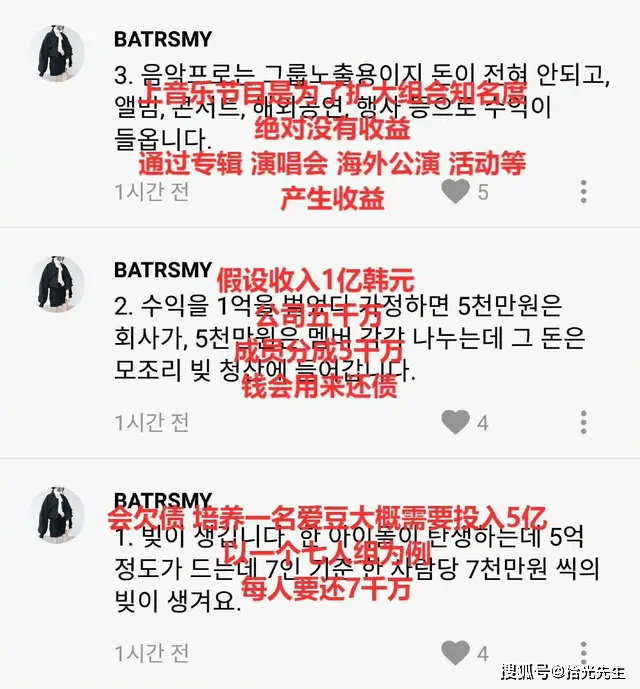Like the comment starting with "3. 음악프로는"
Viewport: 640px width, 689px height.
click(x=456, y=191)
